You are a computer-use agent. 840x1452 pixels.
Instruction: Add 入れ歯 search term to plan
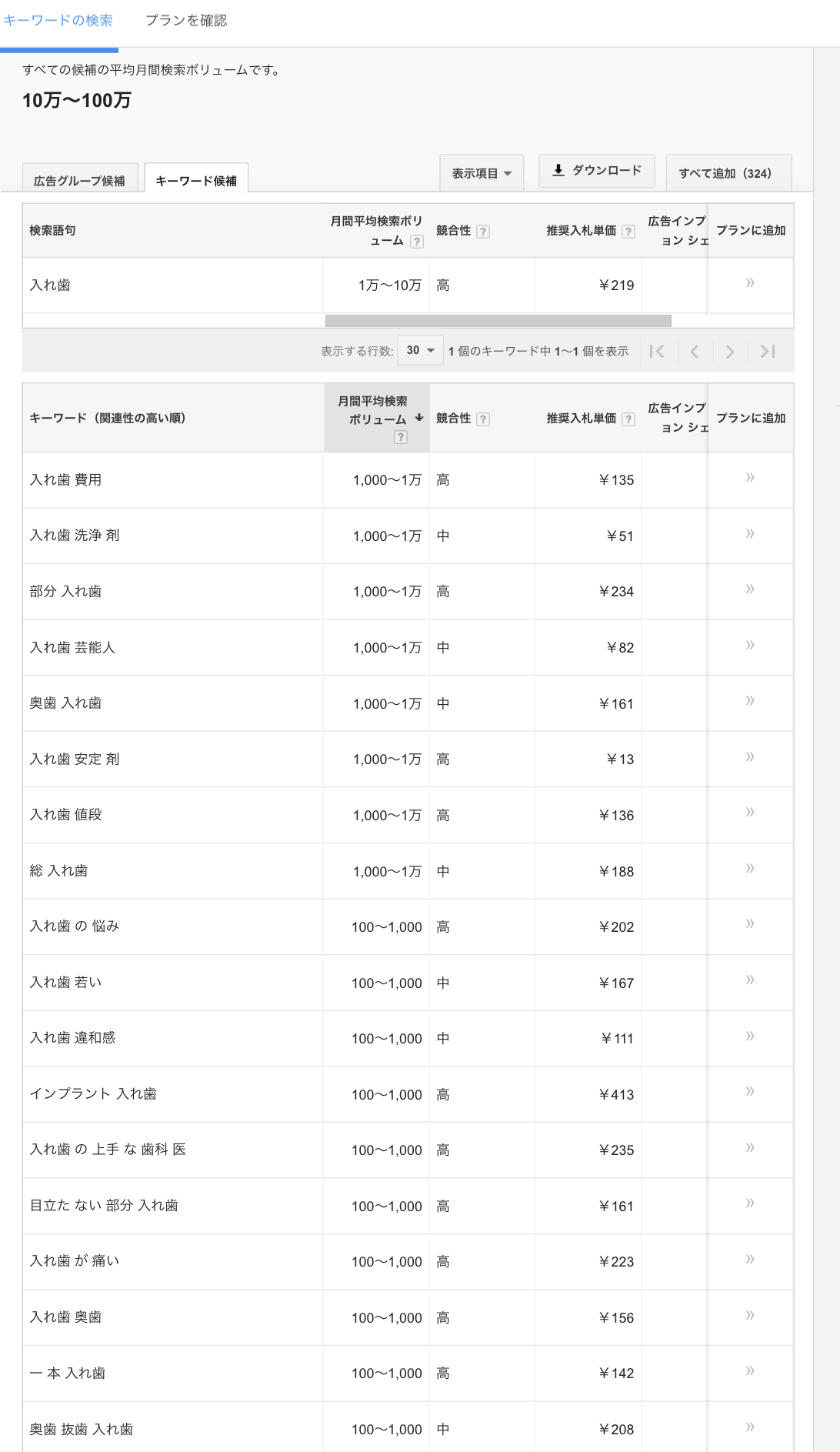coord(750,283)
